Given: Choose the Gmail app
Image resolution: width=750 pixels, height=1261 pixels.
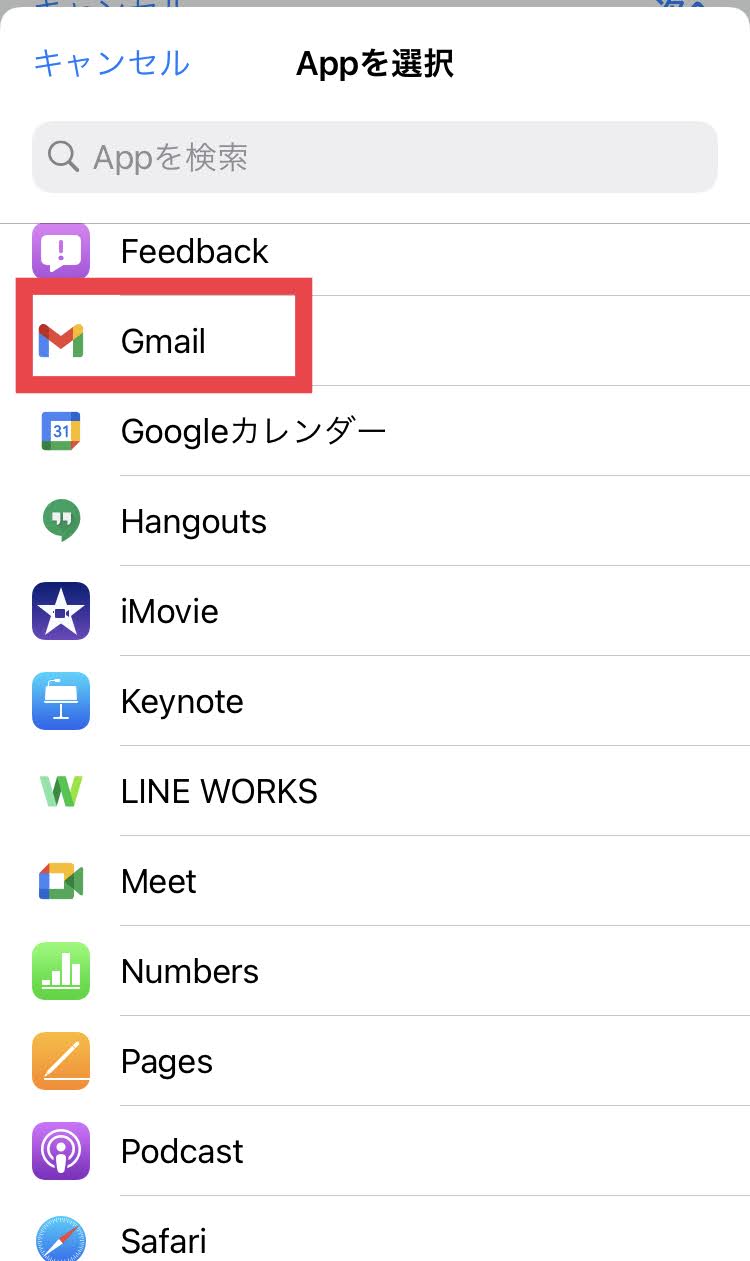Looking at the screenshot, I should (163, 341).
